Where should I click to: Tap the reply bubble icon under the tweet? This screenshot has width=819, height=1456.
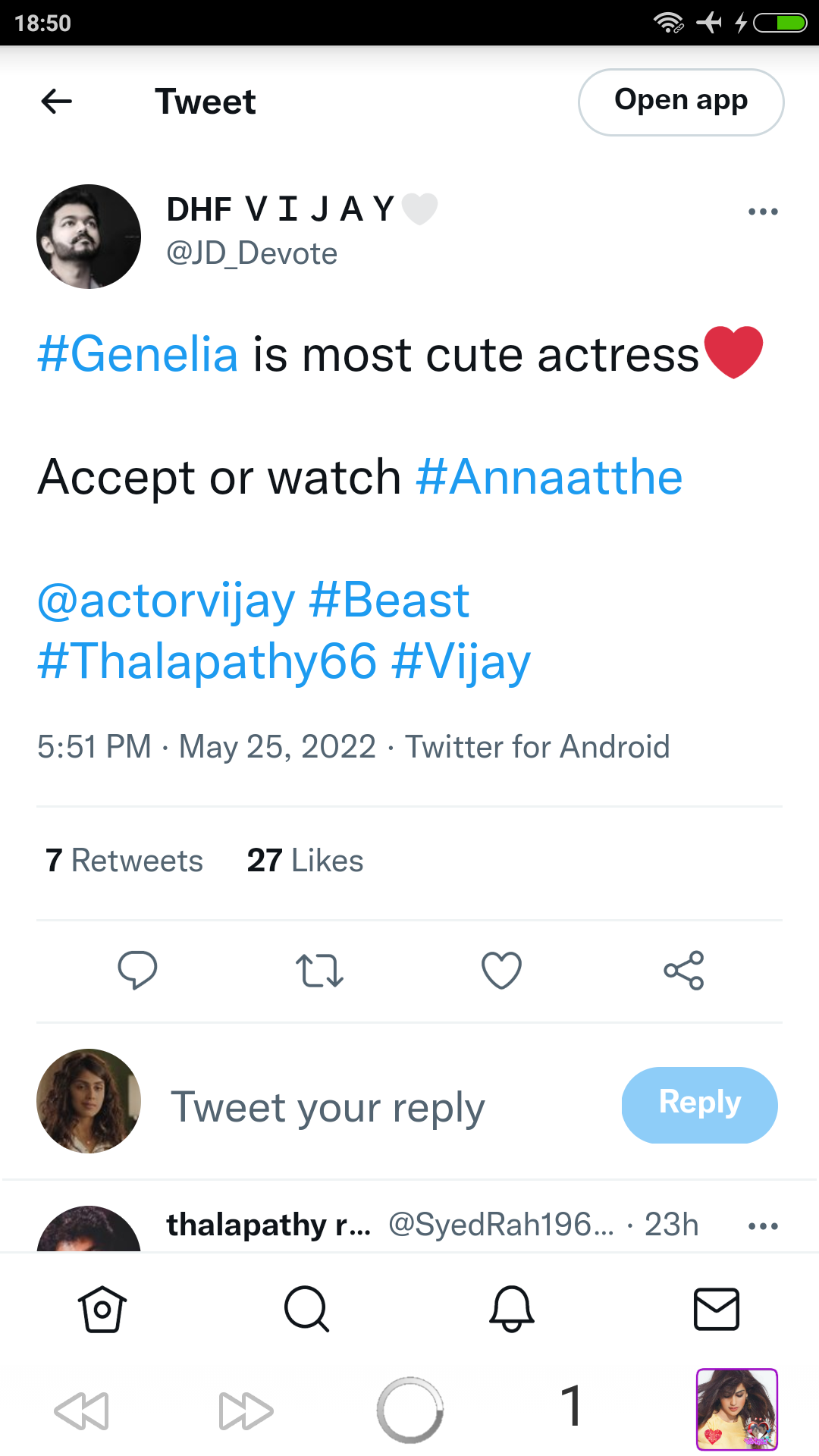click(137, 970)
